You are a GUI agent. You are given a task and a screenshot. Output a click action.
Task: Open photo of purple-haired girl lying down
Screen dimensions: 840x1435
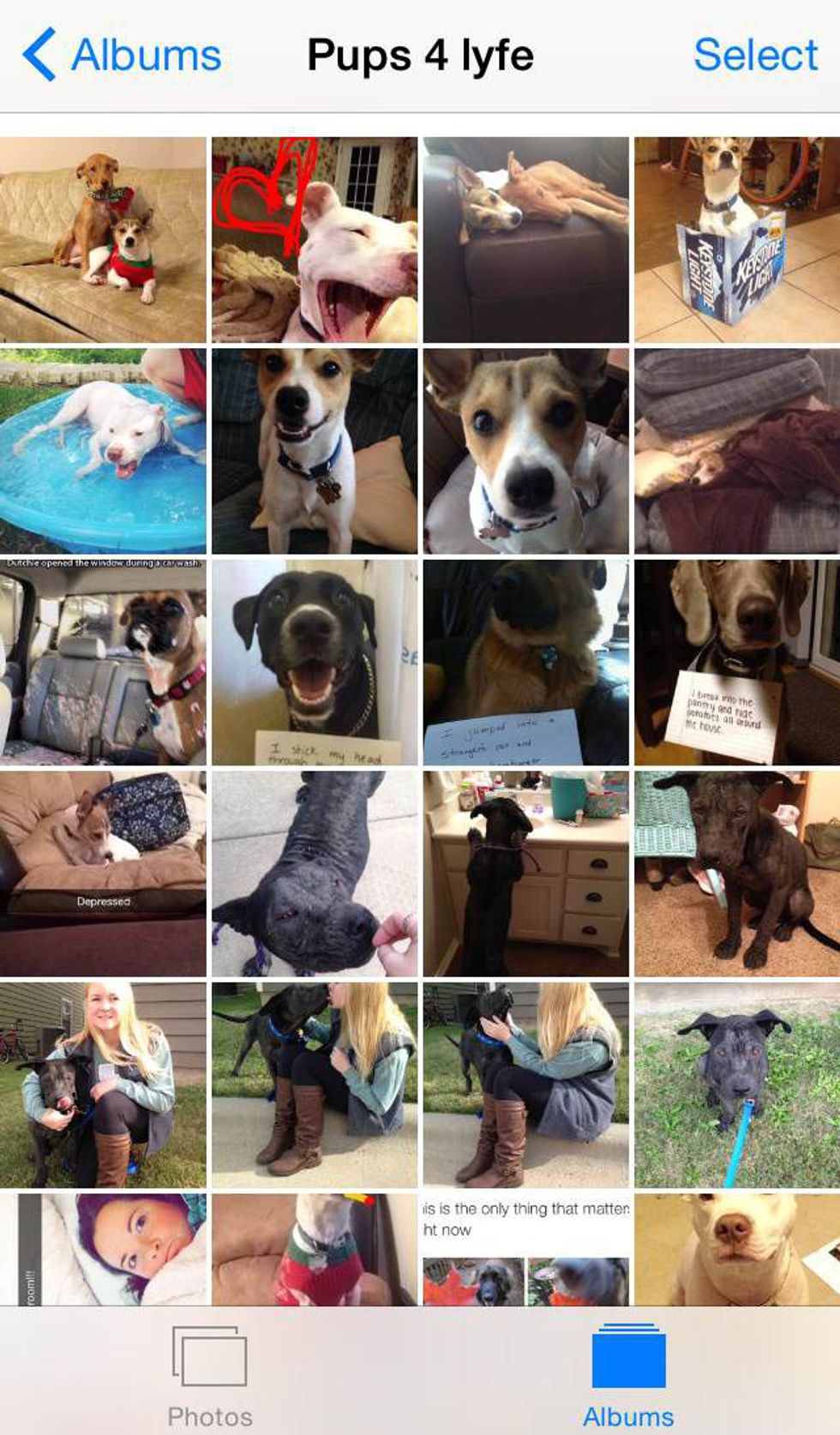point(103,1249)
